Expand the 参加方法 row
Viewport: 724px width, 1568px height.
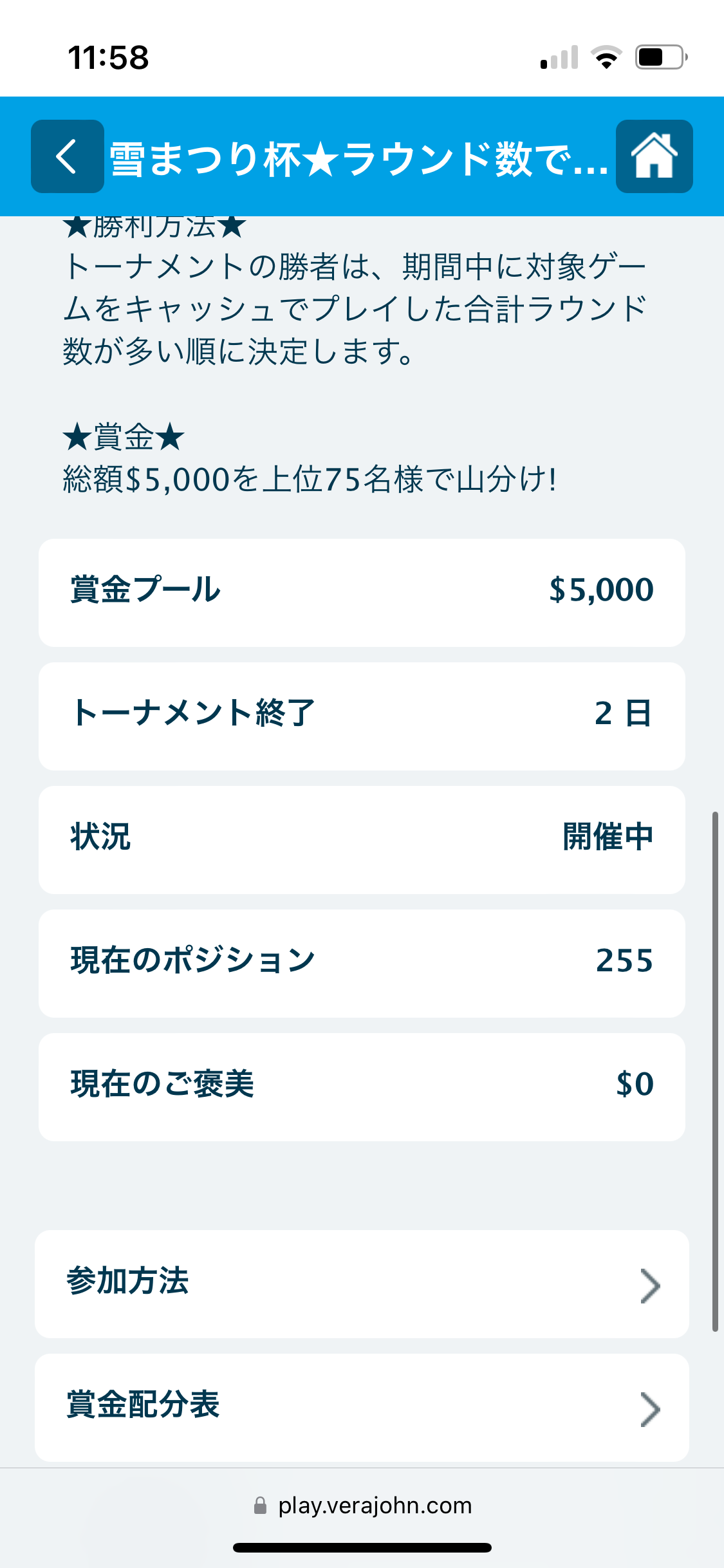click(362, 1284)
